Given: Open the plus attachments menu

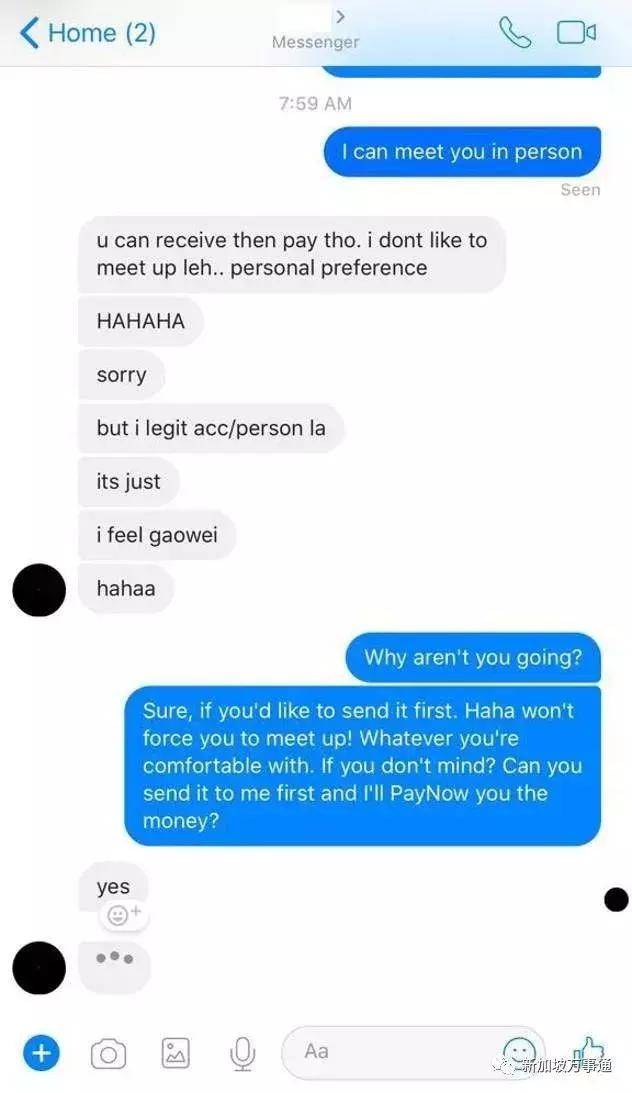Looking at the screenshot, I should (42, 1052).
